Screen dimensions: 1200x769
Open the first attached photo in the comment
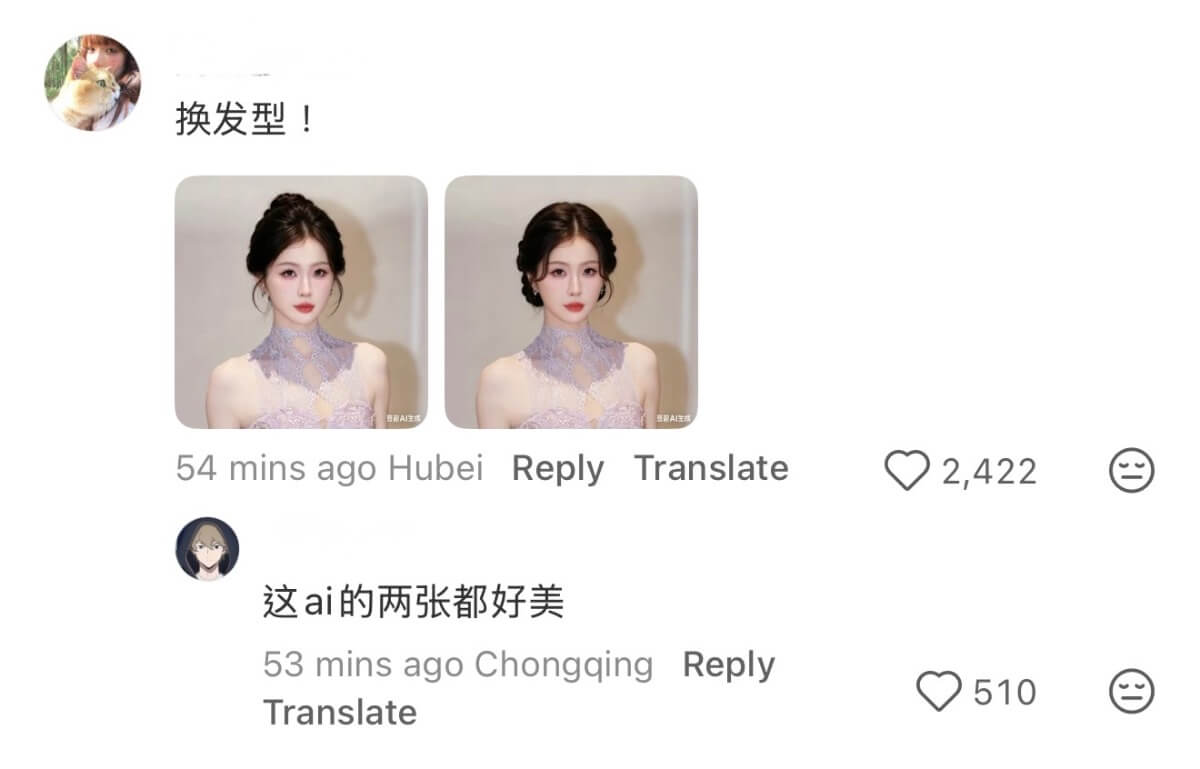[301, 302]
